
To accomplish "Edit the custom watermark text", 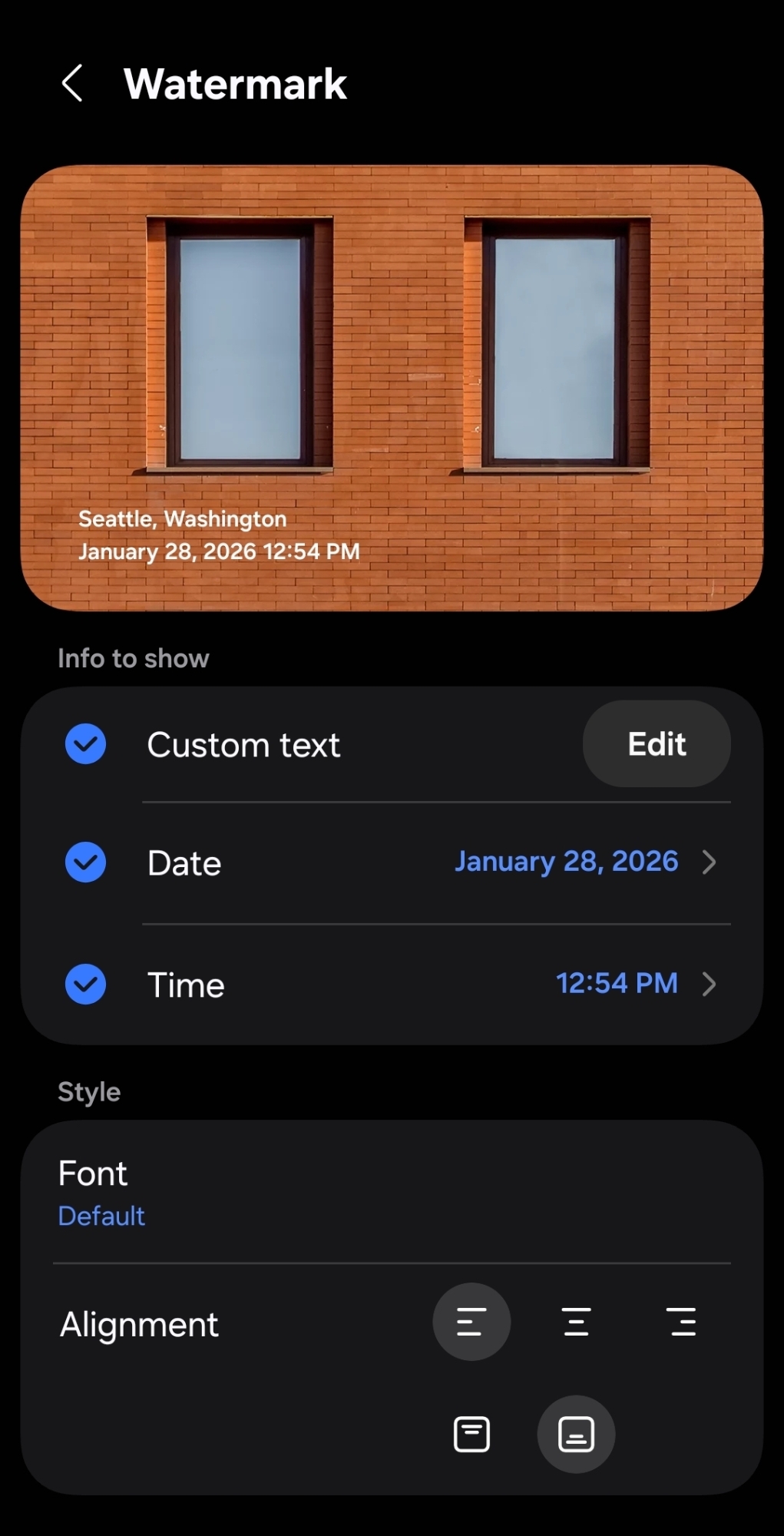I will click(657, 743).
